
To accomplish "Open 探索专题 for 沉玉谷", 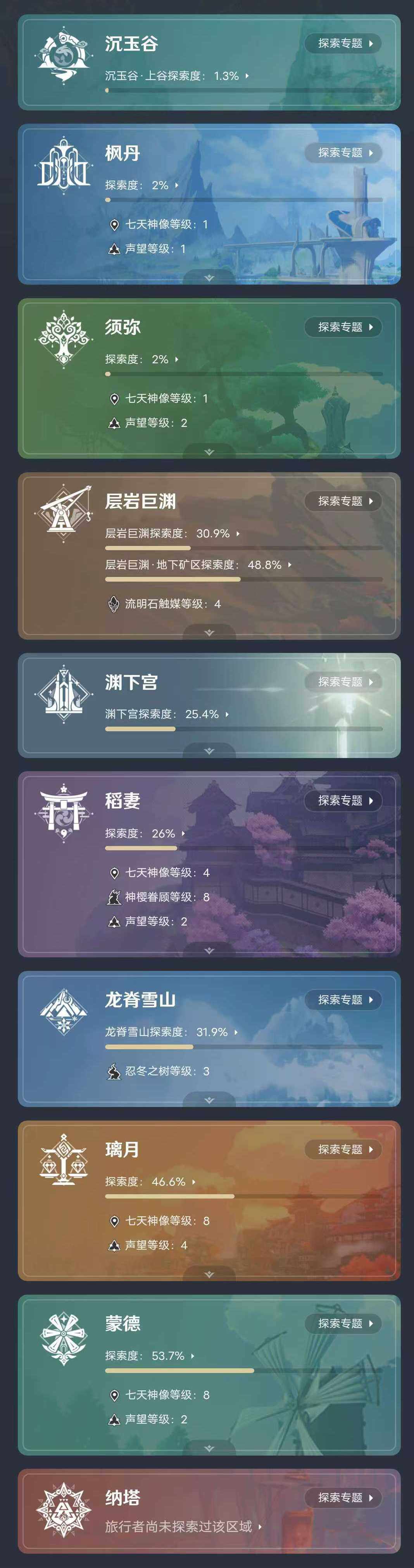I will click(343, 43).
